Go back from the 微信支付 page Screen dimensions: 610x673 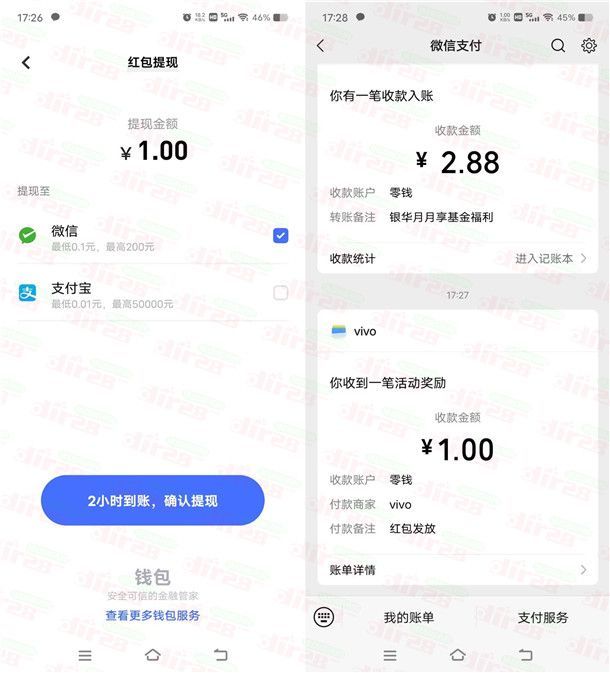[x=320, y=46]
